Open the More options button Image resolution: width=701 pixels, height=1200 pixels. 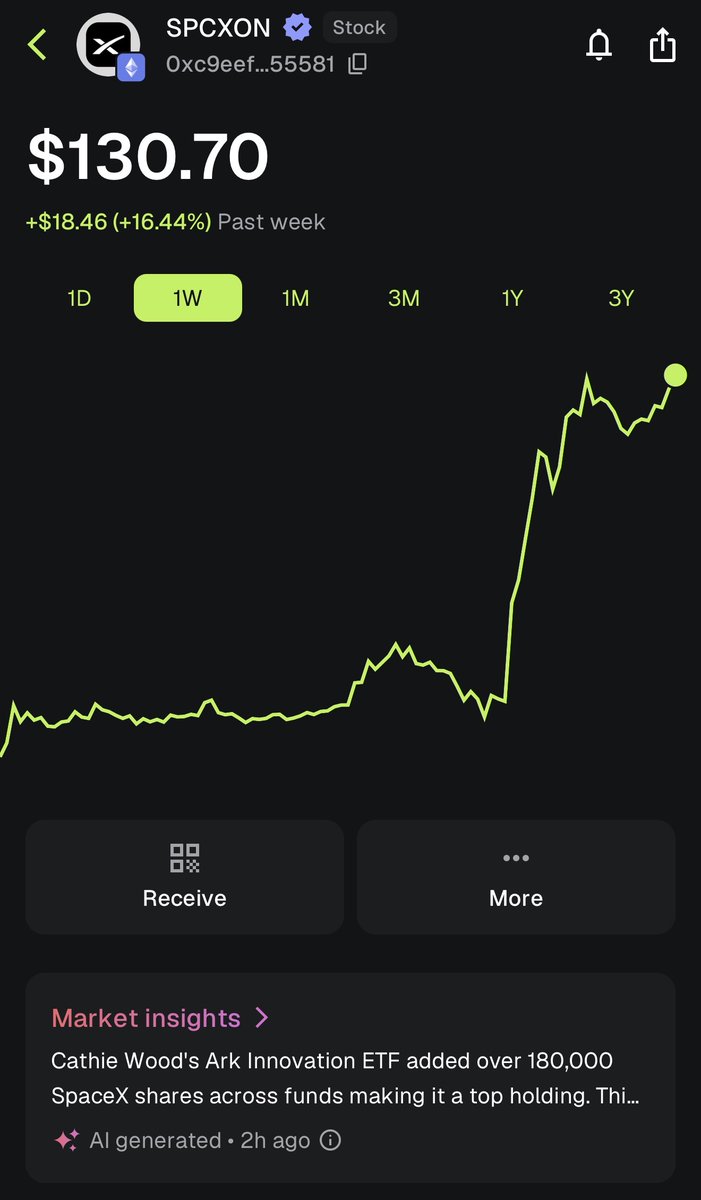coord(516,877)
